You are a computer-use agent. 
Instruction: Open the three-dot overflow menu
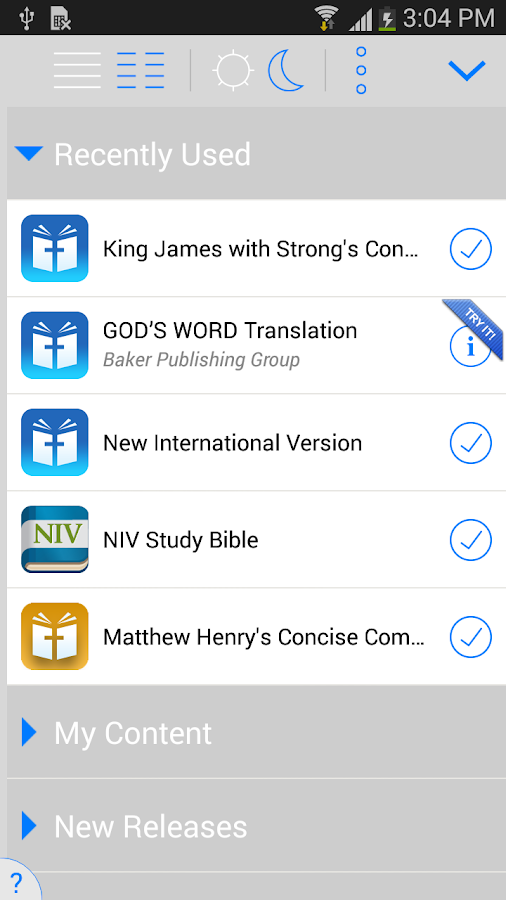pos(361,71)
